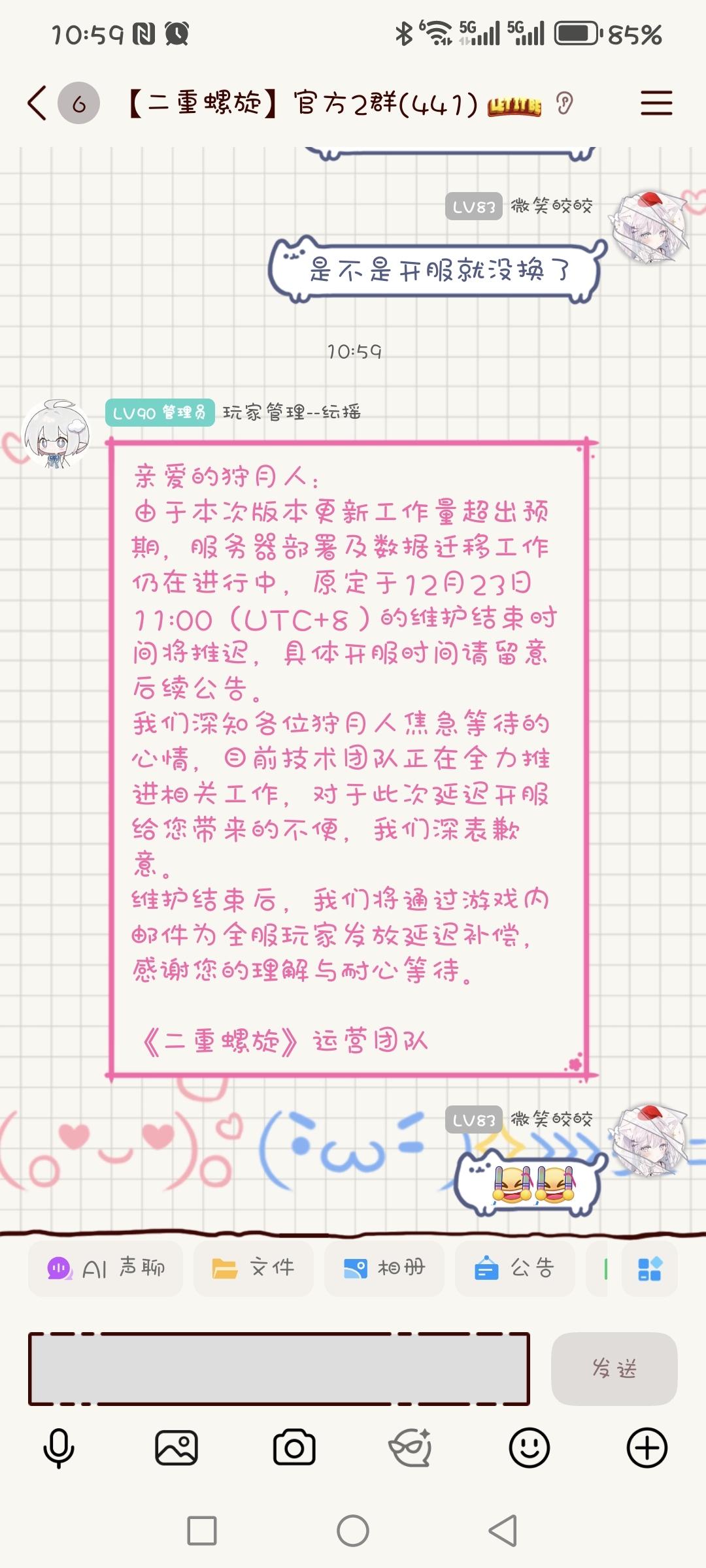Open the image gallery picker

[176, 1448]
